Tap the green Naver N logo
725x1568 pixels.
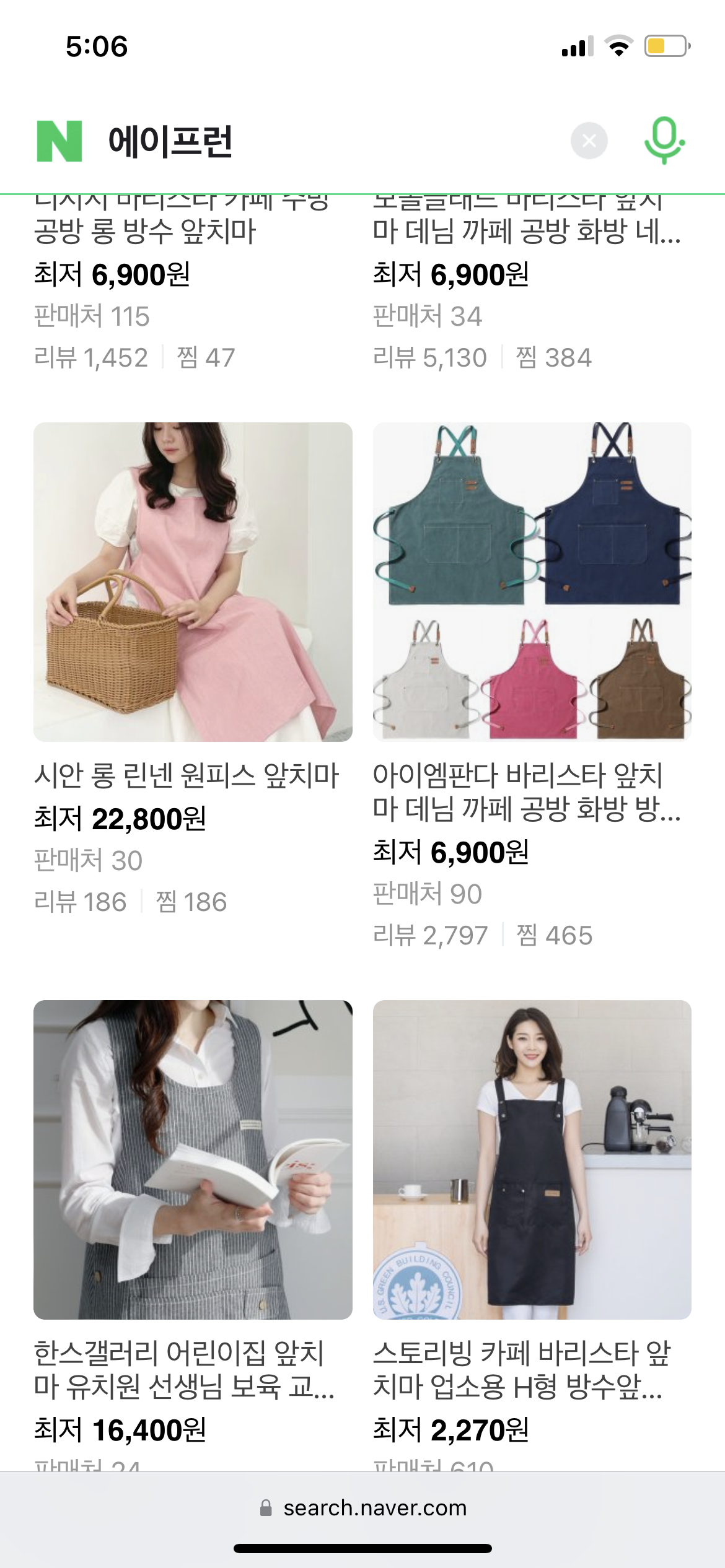click(59, 141)
